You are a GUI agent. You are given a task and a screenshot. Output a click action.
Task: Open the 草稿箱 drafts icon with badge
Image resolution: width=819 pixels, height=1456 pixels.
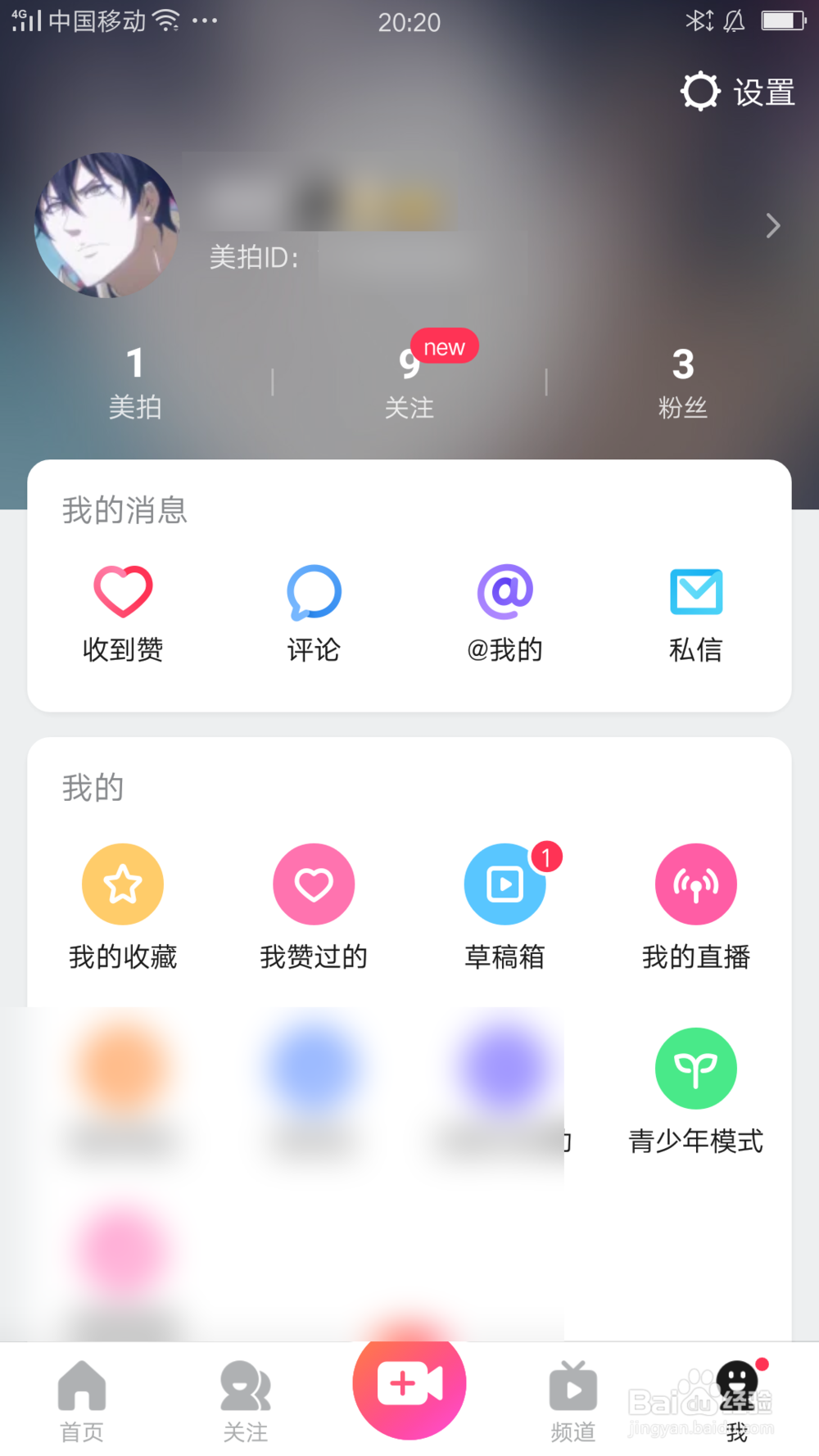pyautogui.click(x=505, y=884)
